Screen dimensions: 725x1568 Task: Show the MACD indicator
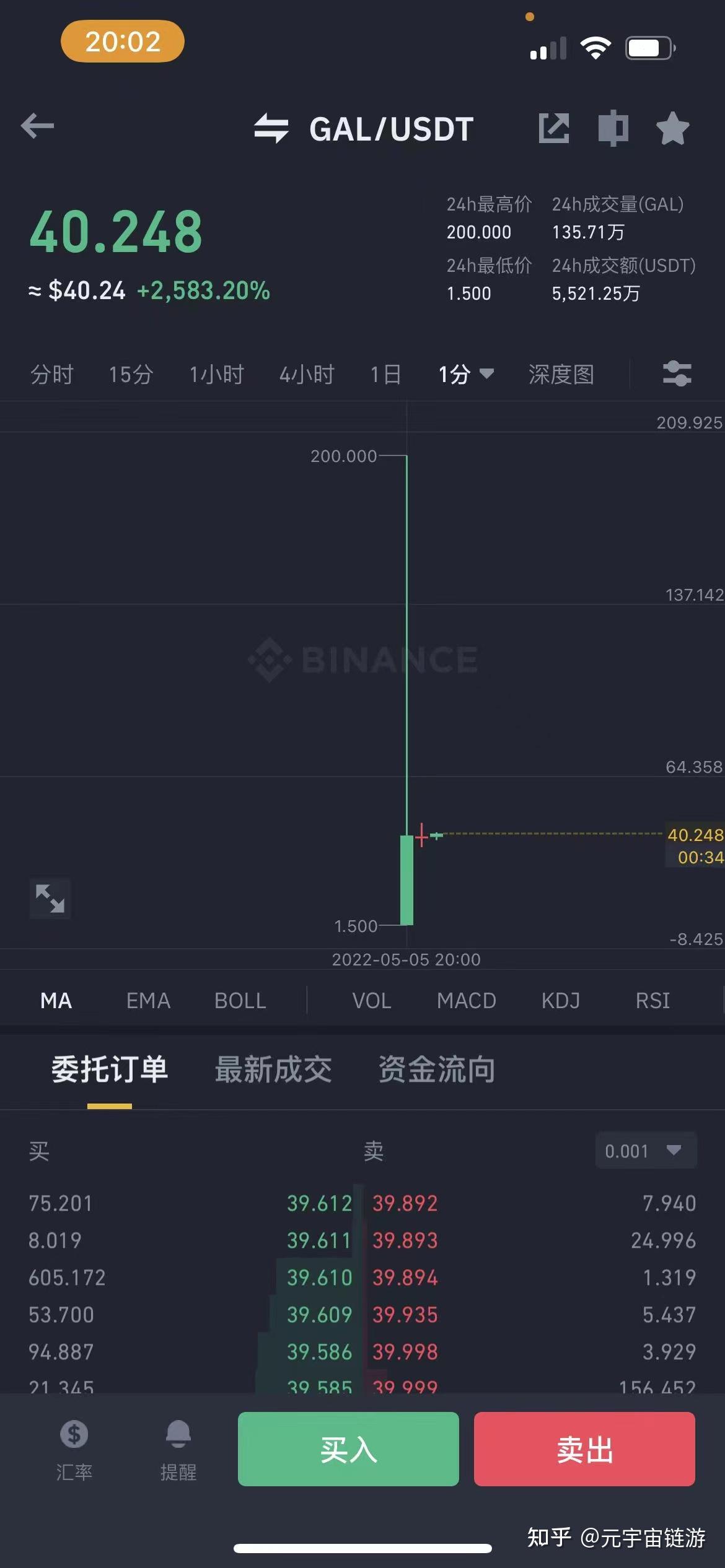pyautogui.click(x=467, y=1001)
